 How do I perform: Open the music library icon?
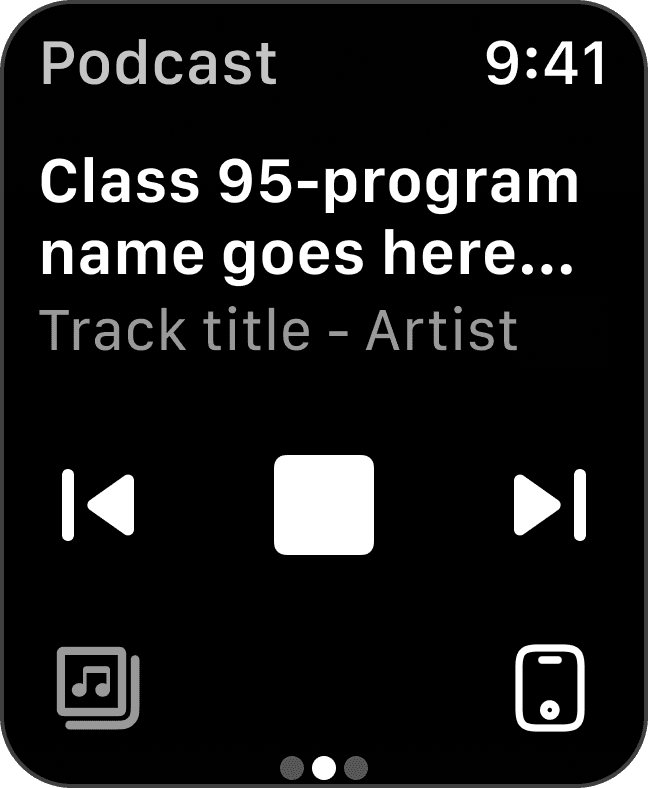pyautogui.click(x=98, y=687)
